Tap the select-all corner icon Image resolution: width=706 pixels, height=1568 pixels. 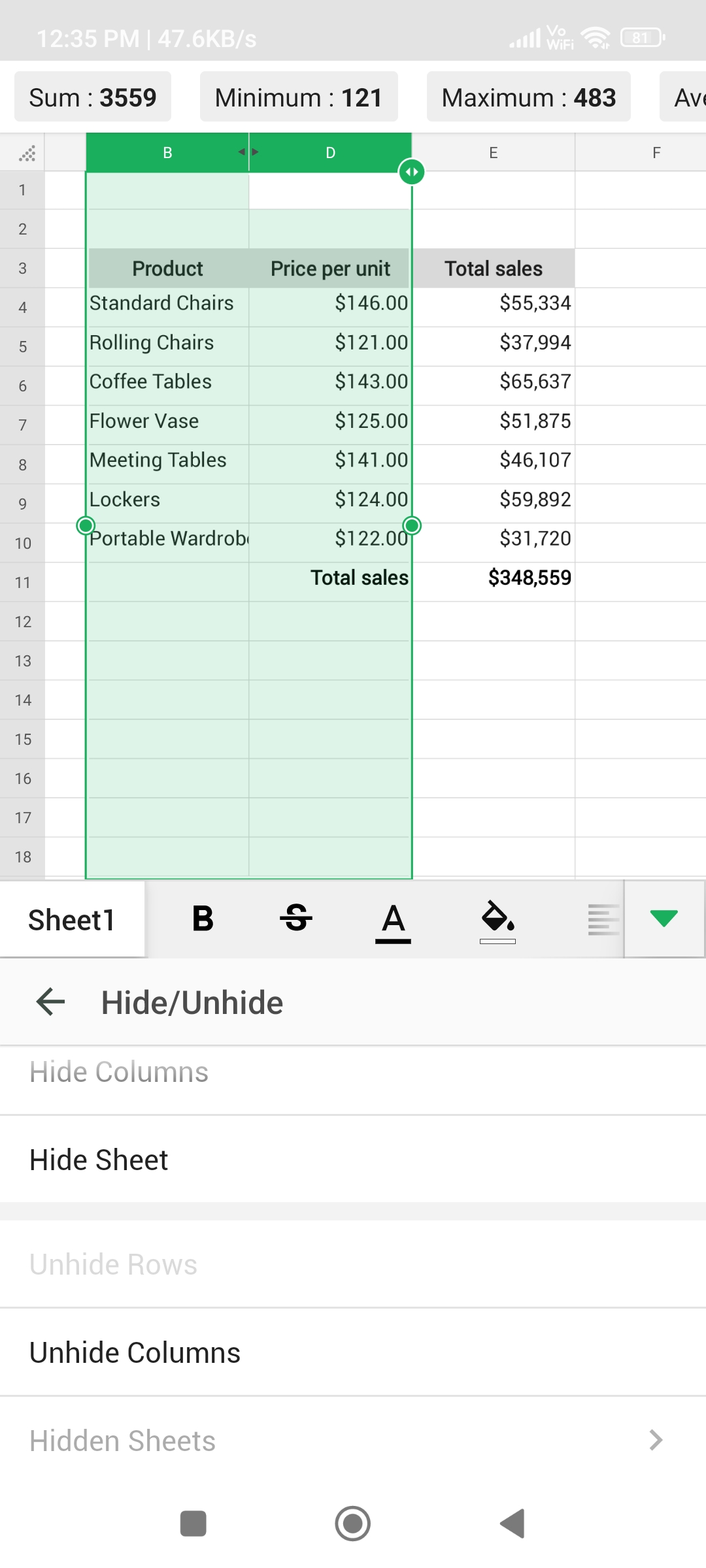(26, 154)
